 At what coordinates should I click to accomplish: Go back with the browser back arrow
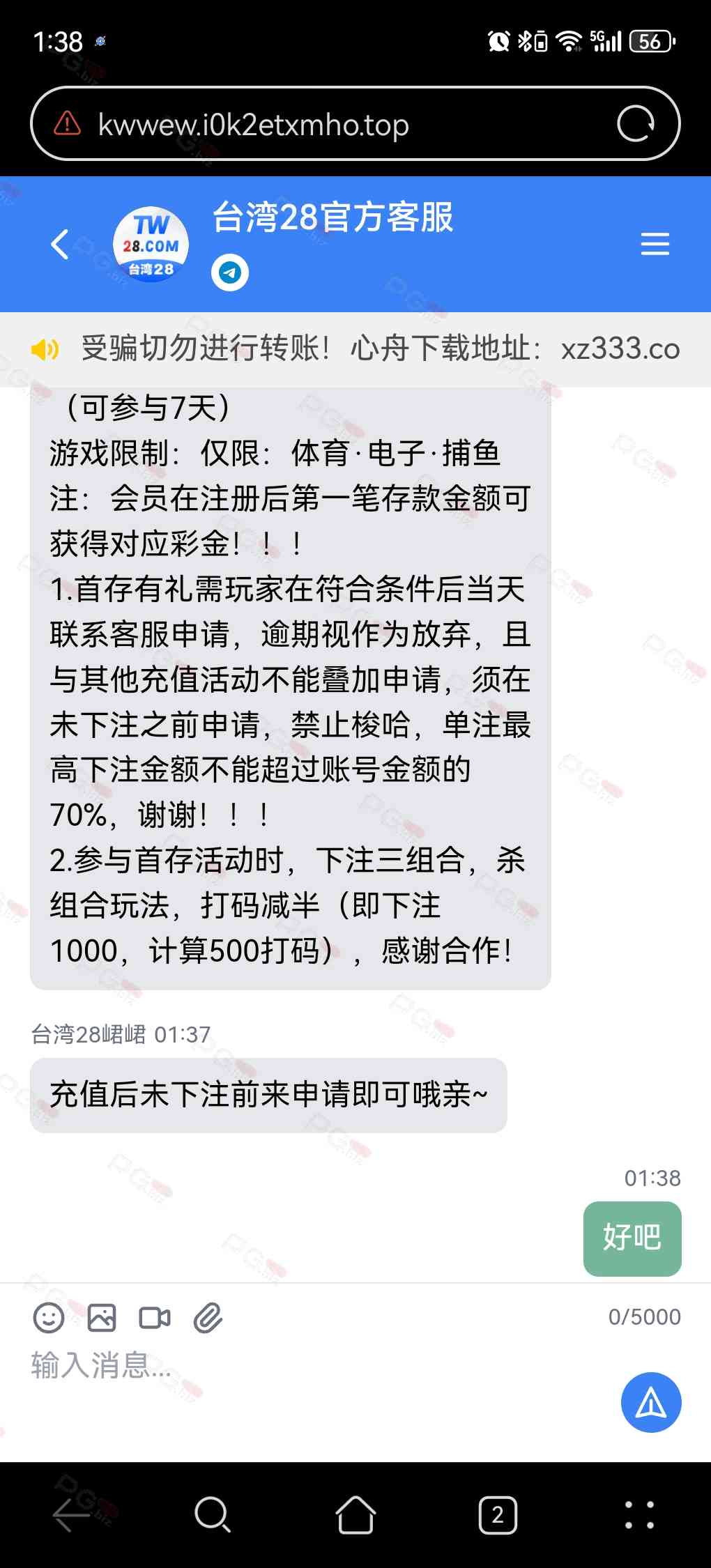pyautogui.click(x=71, y=1514)
